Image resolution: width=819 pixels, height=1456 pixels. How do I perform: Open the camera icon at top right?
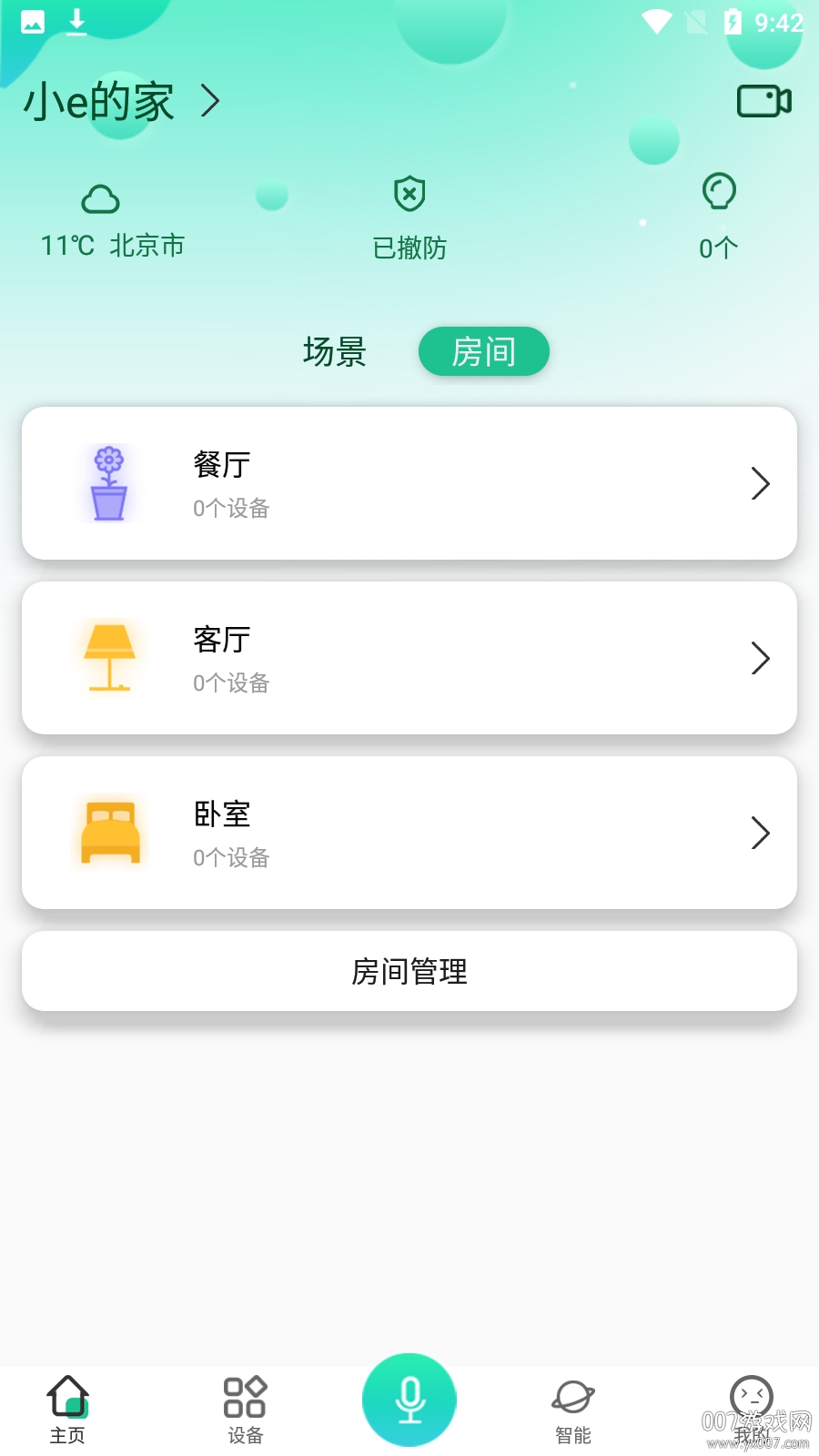[x=763, y=101]
